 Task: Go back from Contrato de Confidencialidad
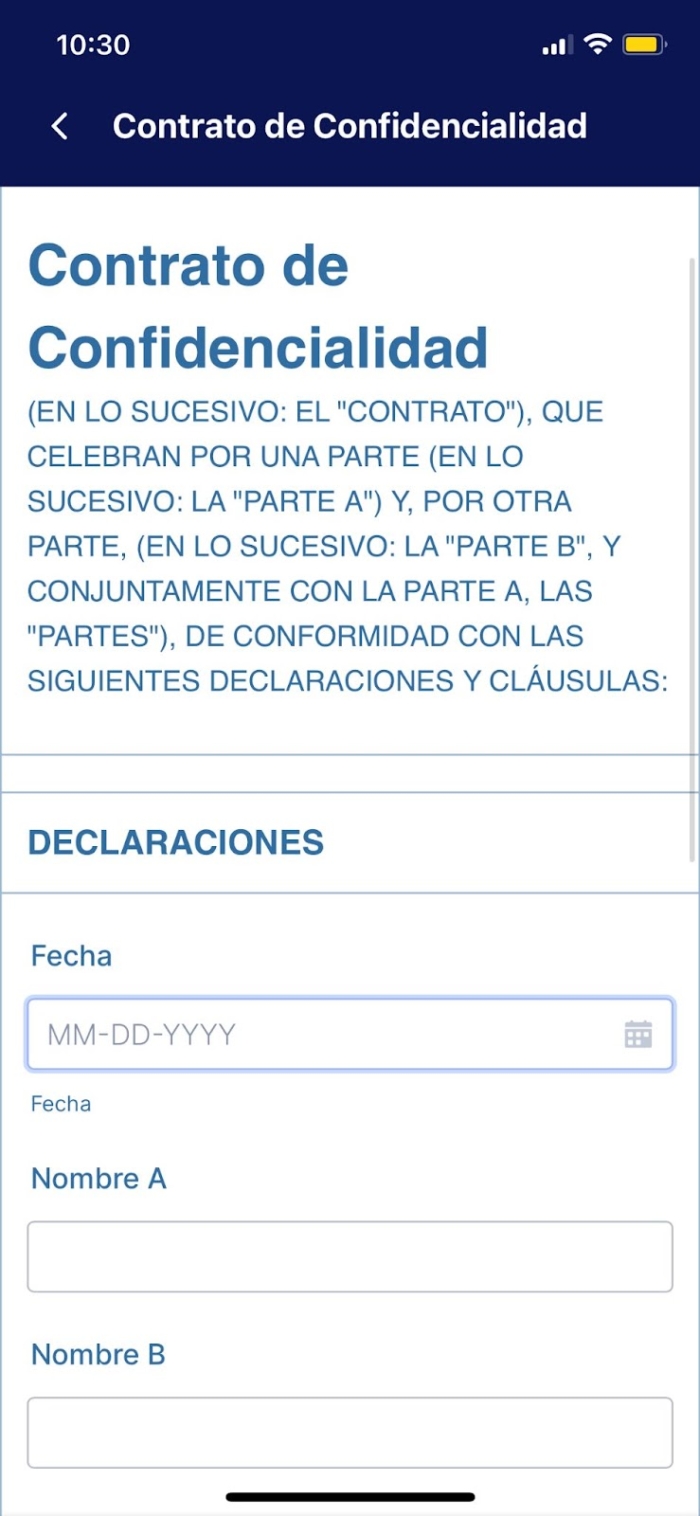click(60, 126)
